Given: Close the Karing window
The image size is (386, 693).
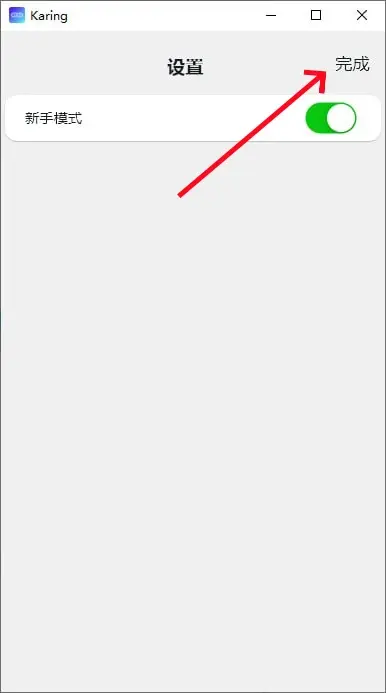Looking at the screenshot, I should coord(362,15).
